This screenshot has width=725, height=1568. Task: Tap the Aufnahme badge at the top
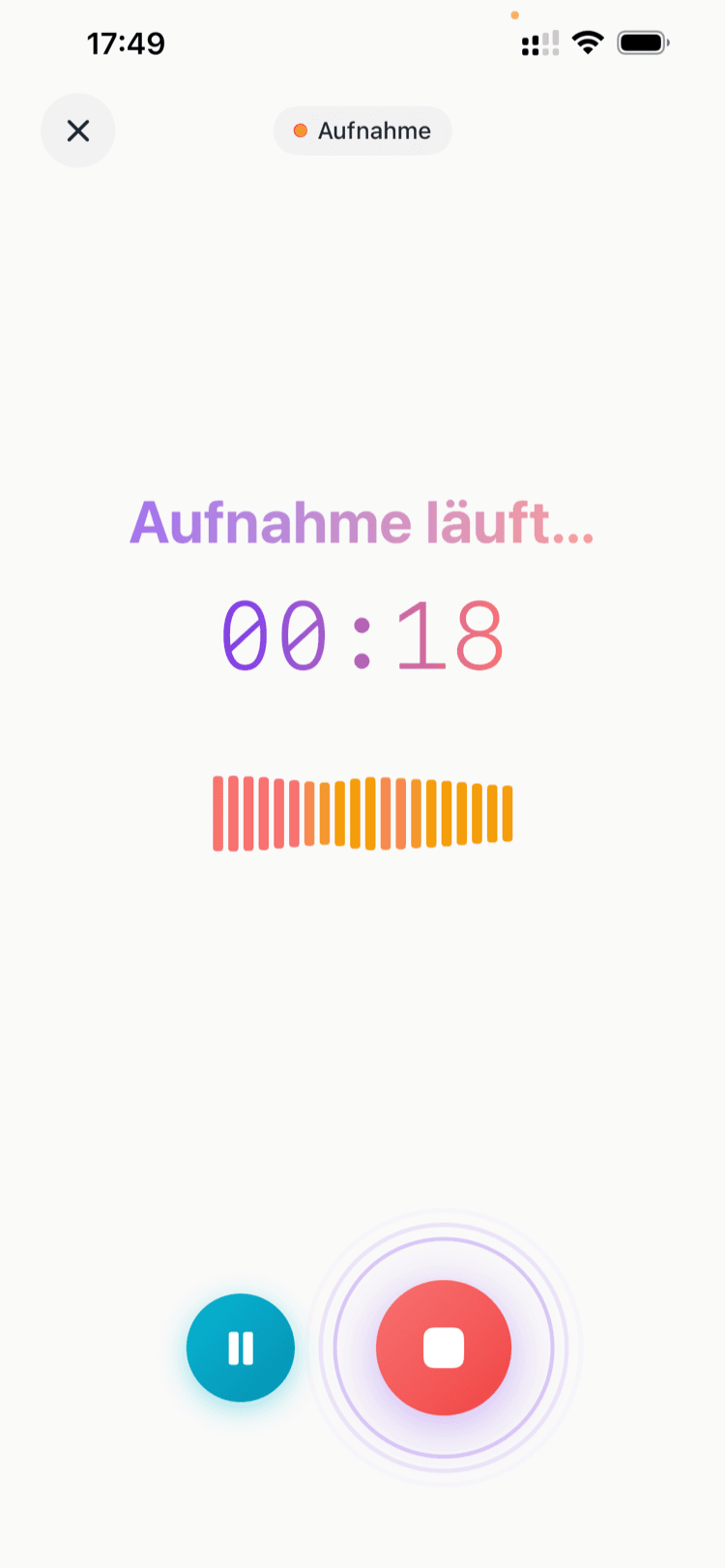[x=362, y=130]
